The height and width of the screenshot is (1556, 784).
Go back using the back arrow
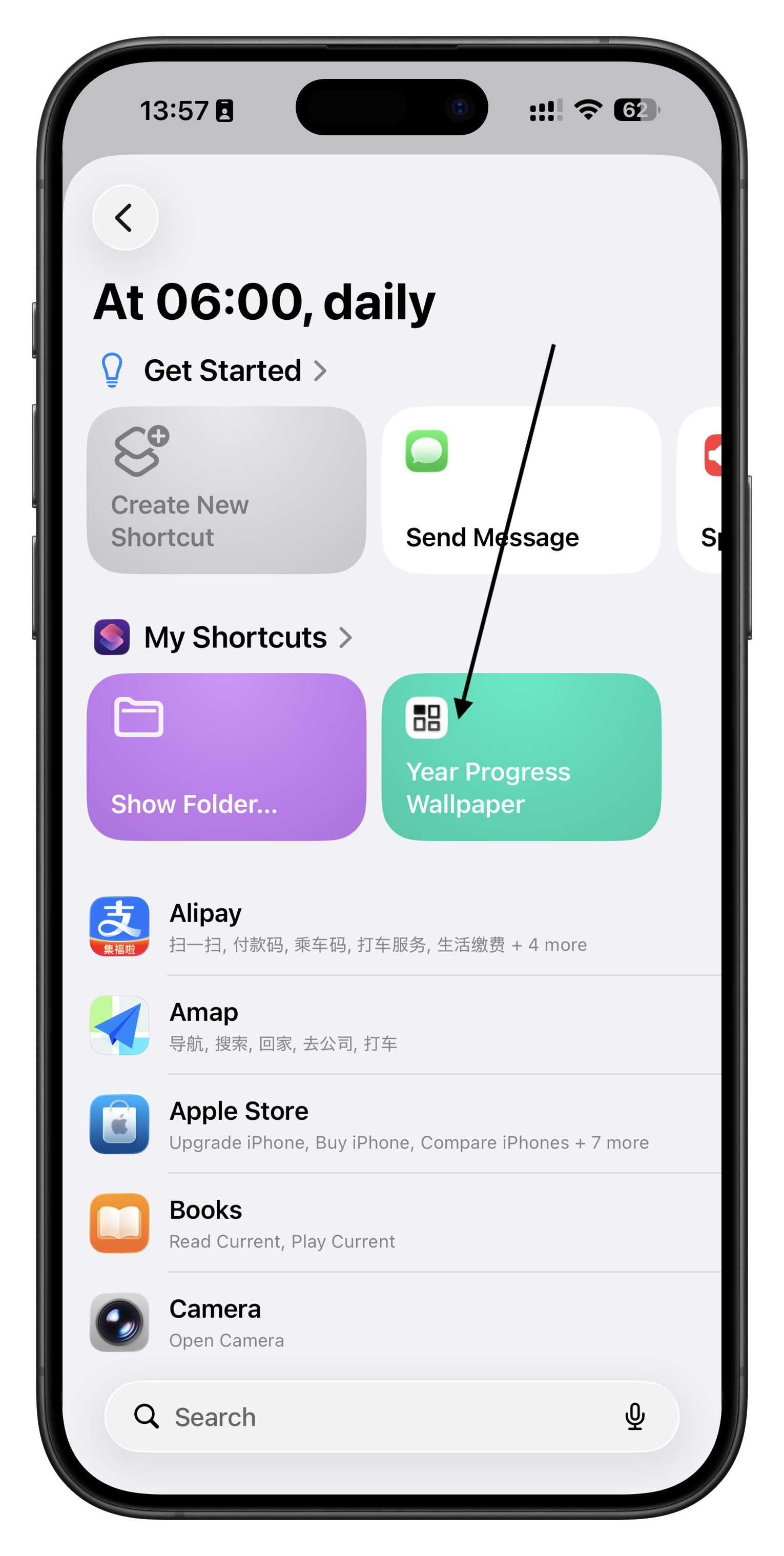tap(125, 217)
